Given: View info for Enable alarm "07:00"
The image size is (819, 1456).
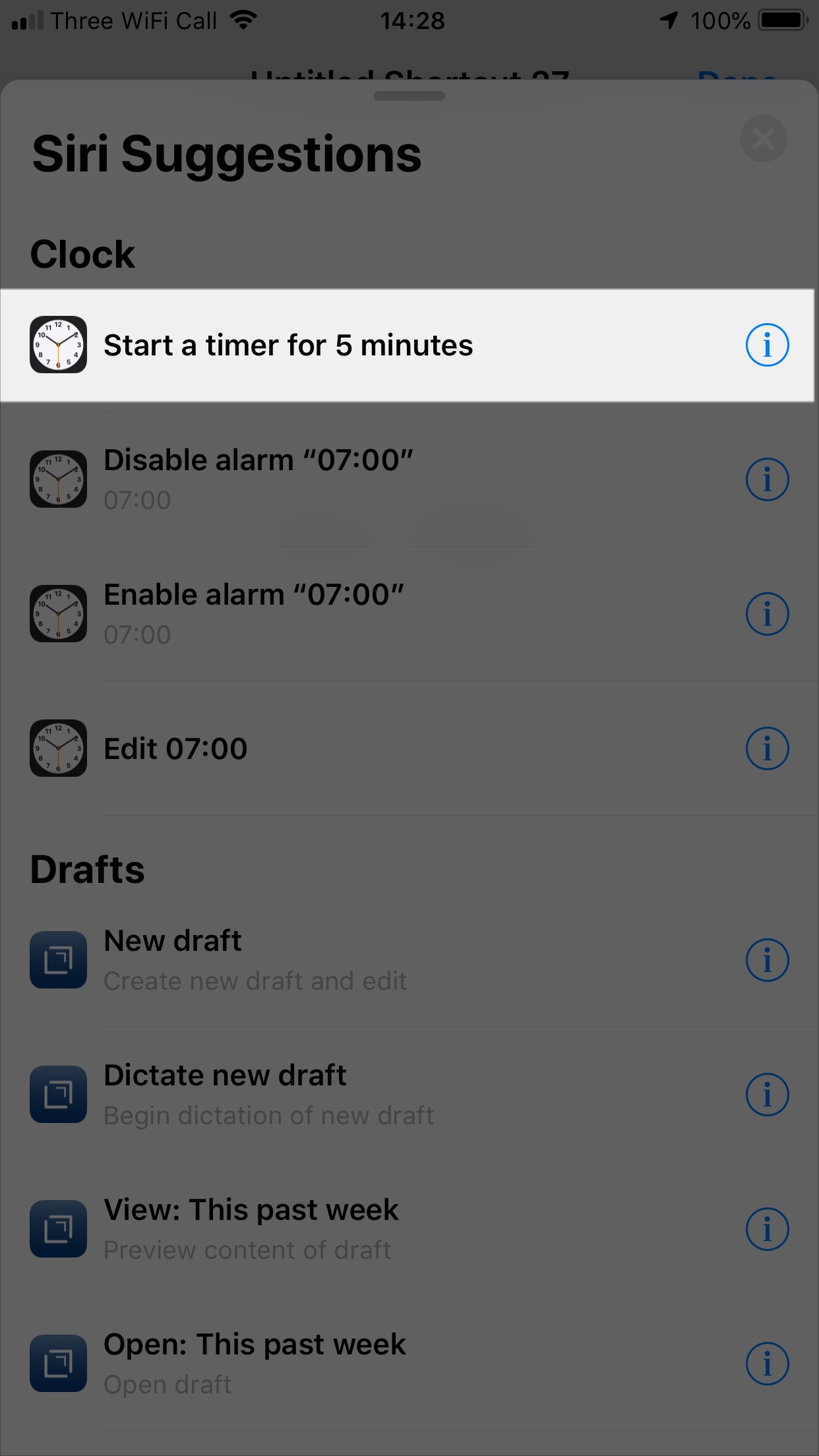Looking at the screenshot, I should pyautogui.click(x=767, y=614).
